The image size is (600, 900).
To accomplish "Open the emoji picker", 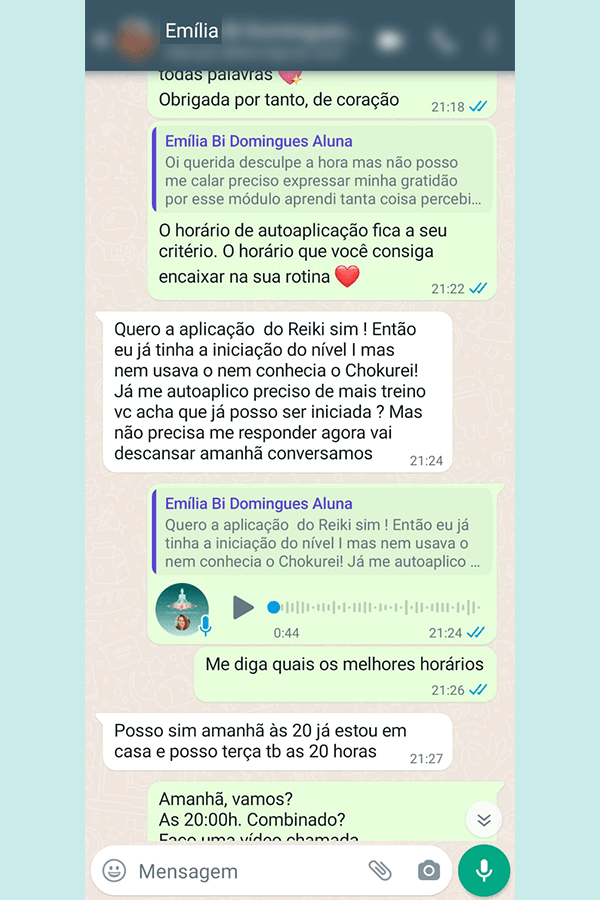I will point(115,871).
